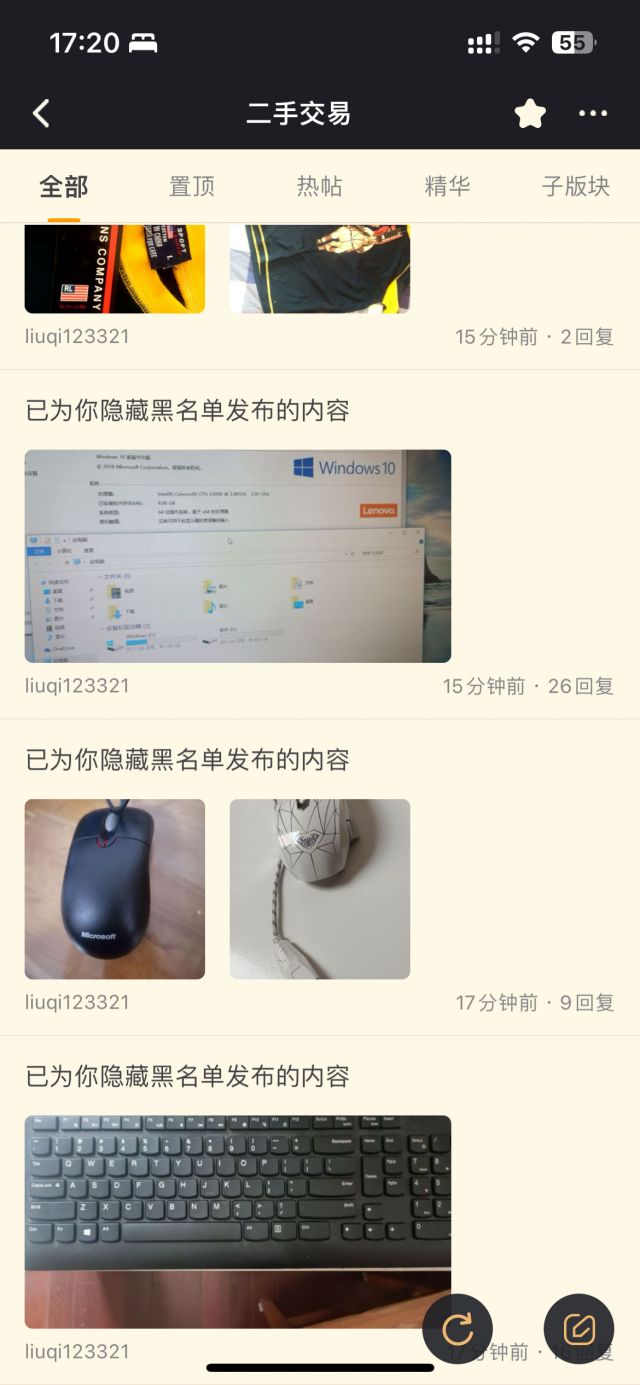Refresh the post list

(x=457, y=1329)
